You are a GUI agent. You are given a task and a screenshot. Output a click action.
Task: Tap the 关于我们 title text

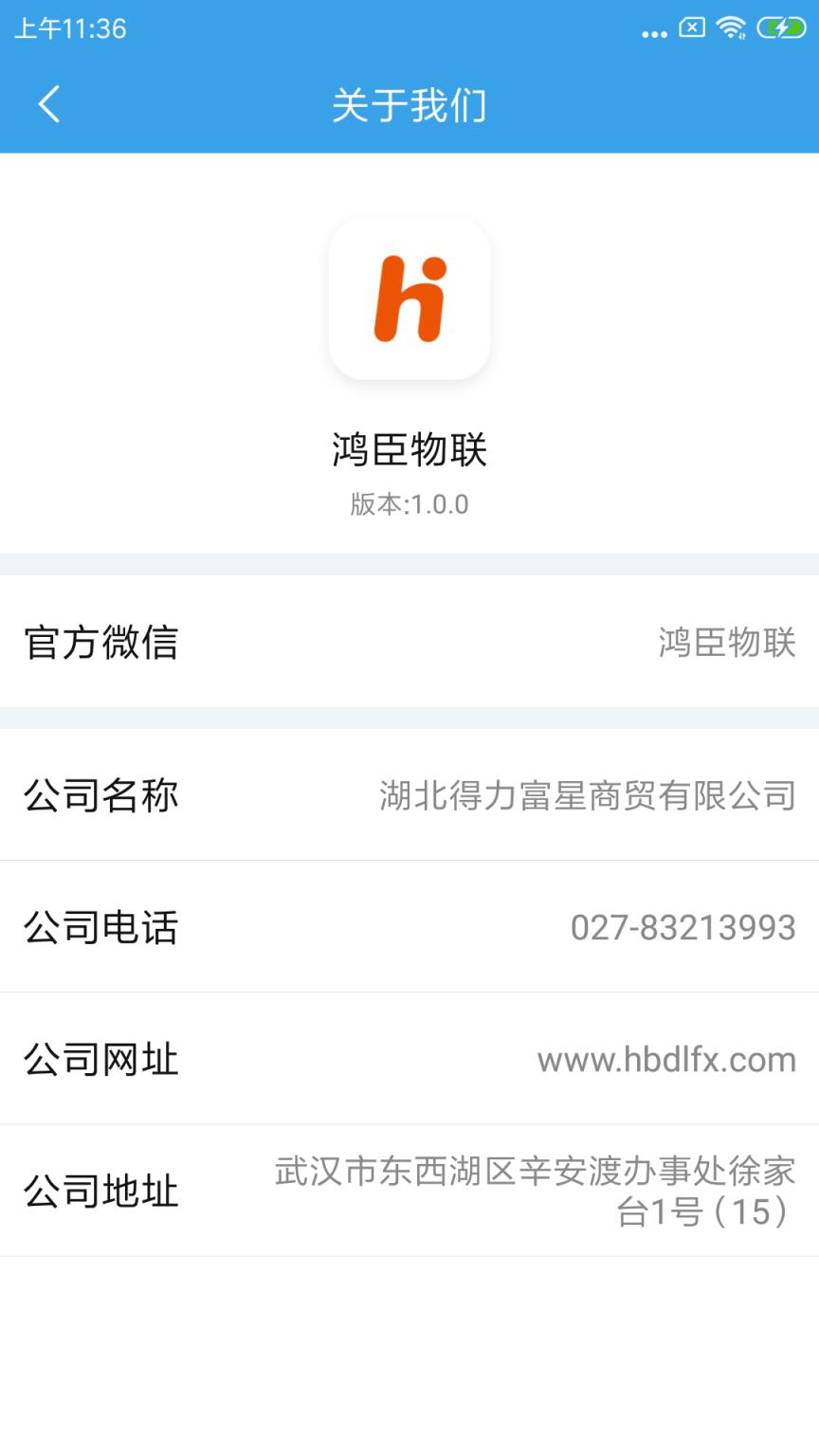[x=409, y=106]
